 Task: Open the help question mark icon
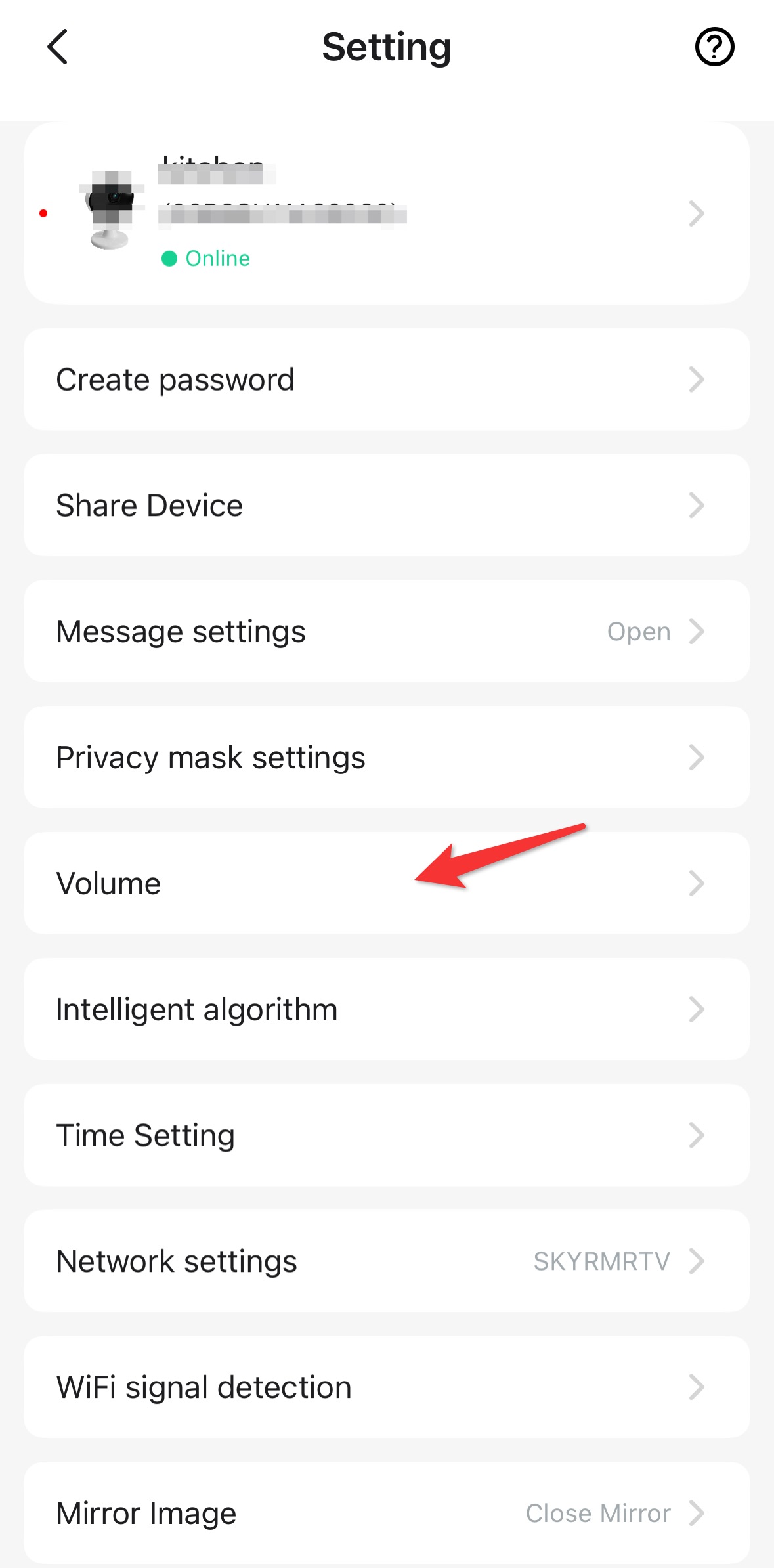(x=714, y=47)
